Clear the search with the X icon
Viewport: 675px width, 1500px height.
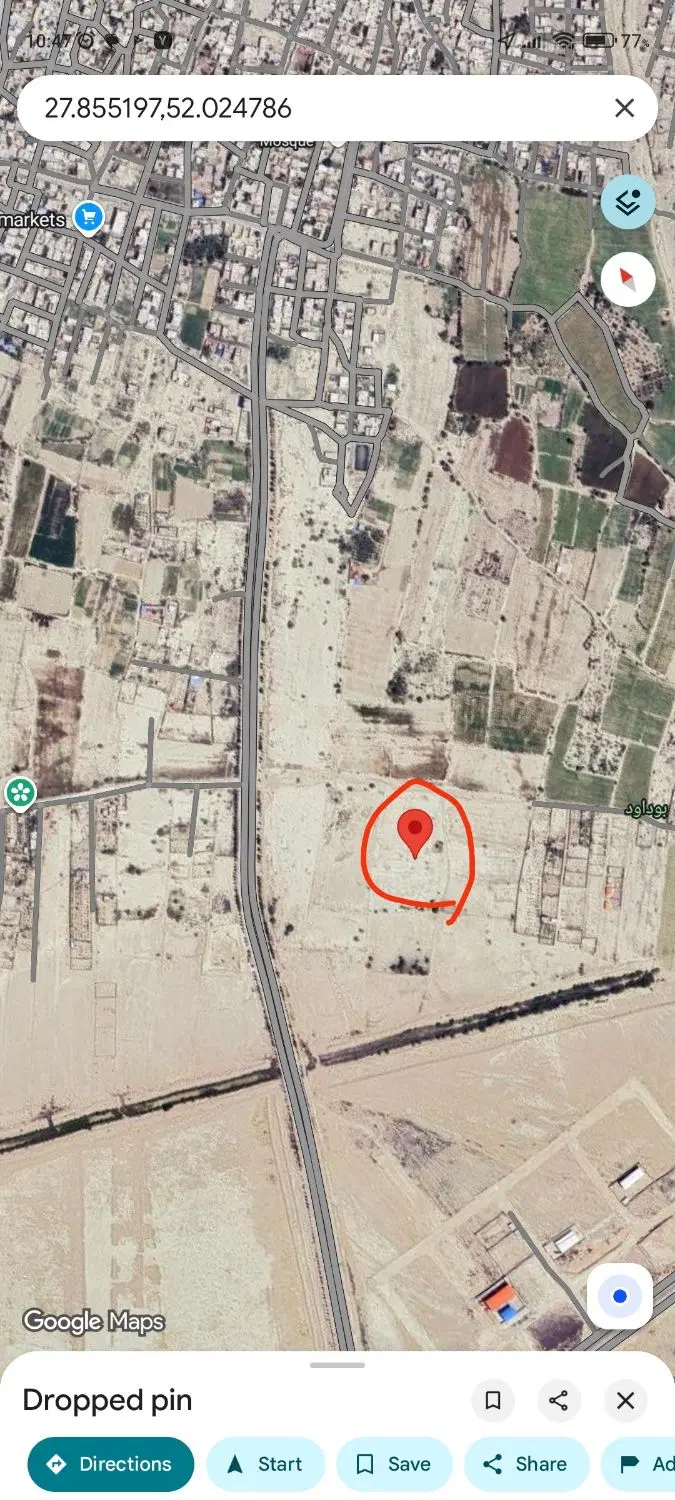[624, 108]
